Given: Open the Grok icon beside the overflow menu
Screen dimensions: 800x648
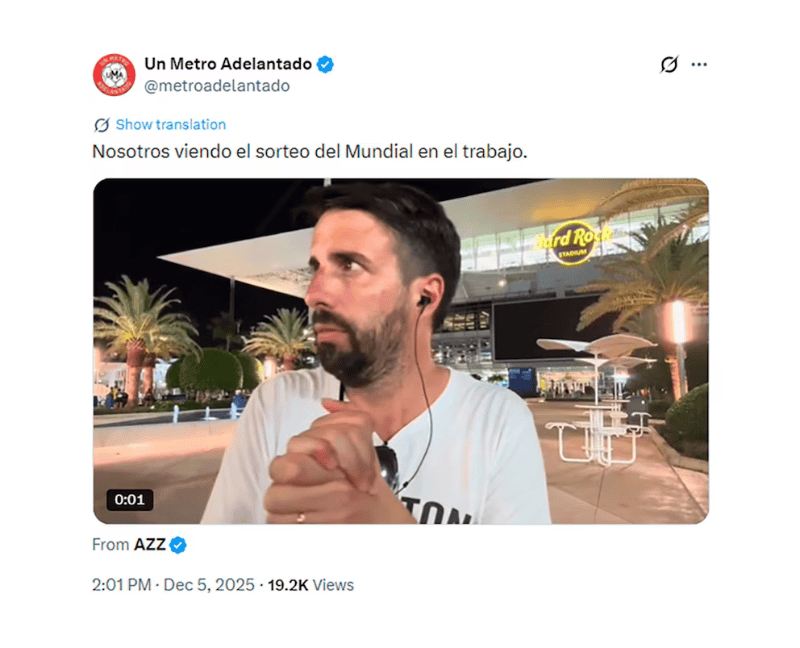Looking at the screenshot, I should (x=669, y=65).
